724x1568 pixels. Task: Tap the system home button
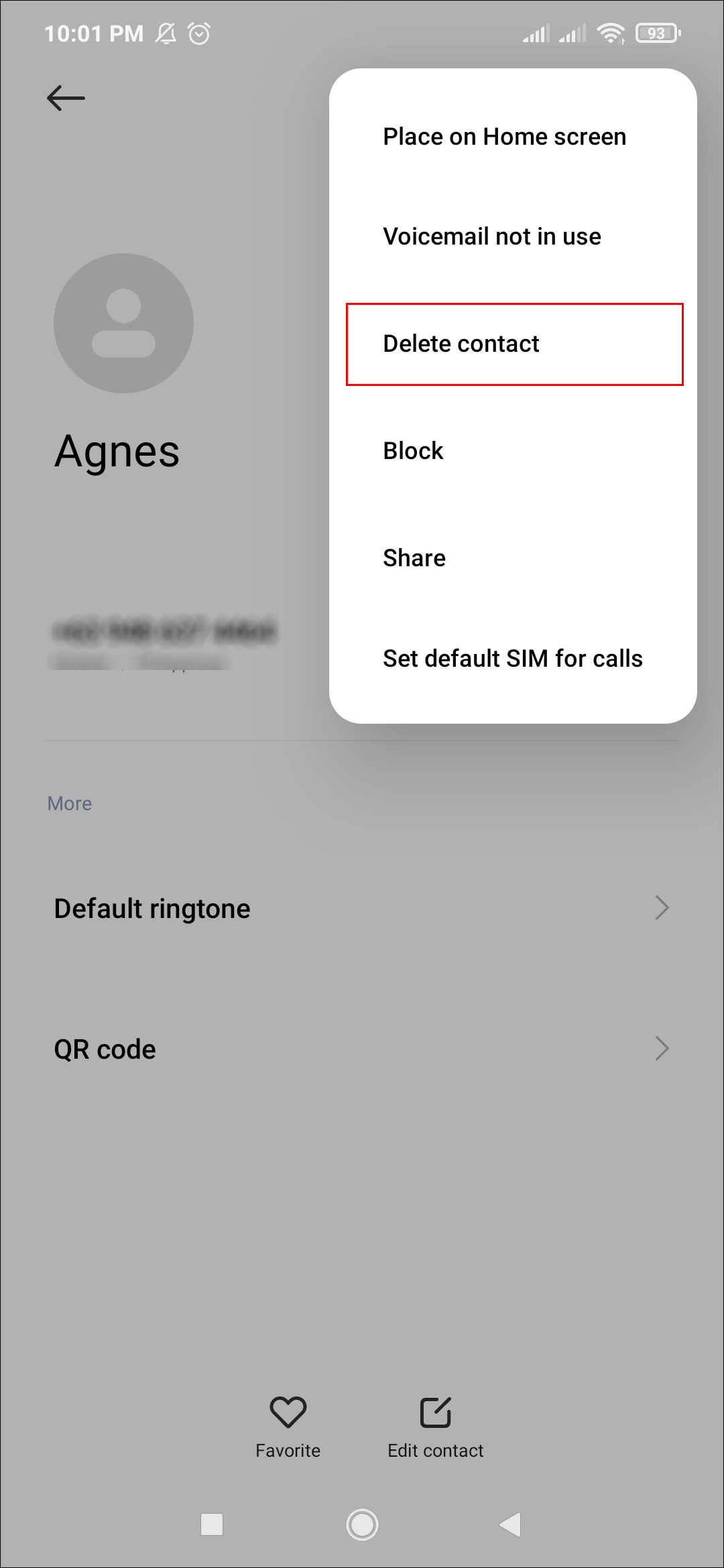tap(362, 1525)
